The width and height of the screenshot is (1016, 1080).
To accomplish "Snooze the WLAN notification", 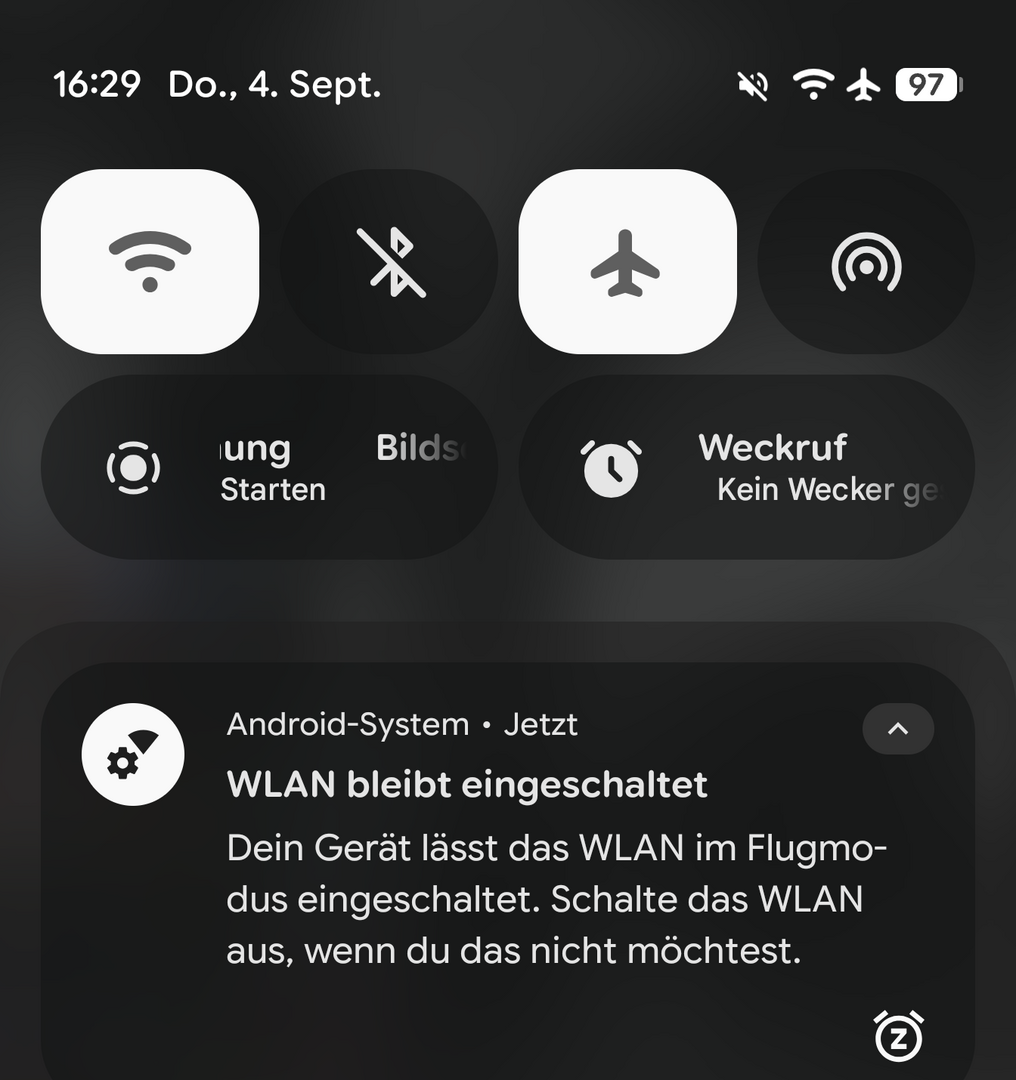I will (x=898, y=1036).
